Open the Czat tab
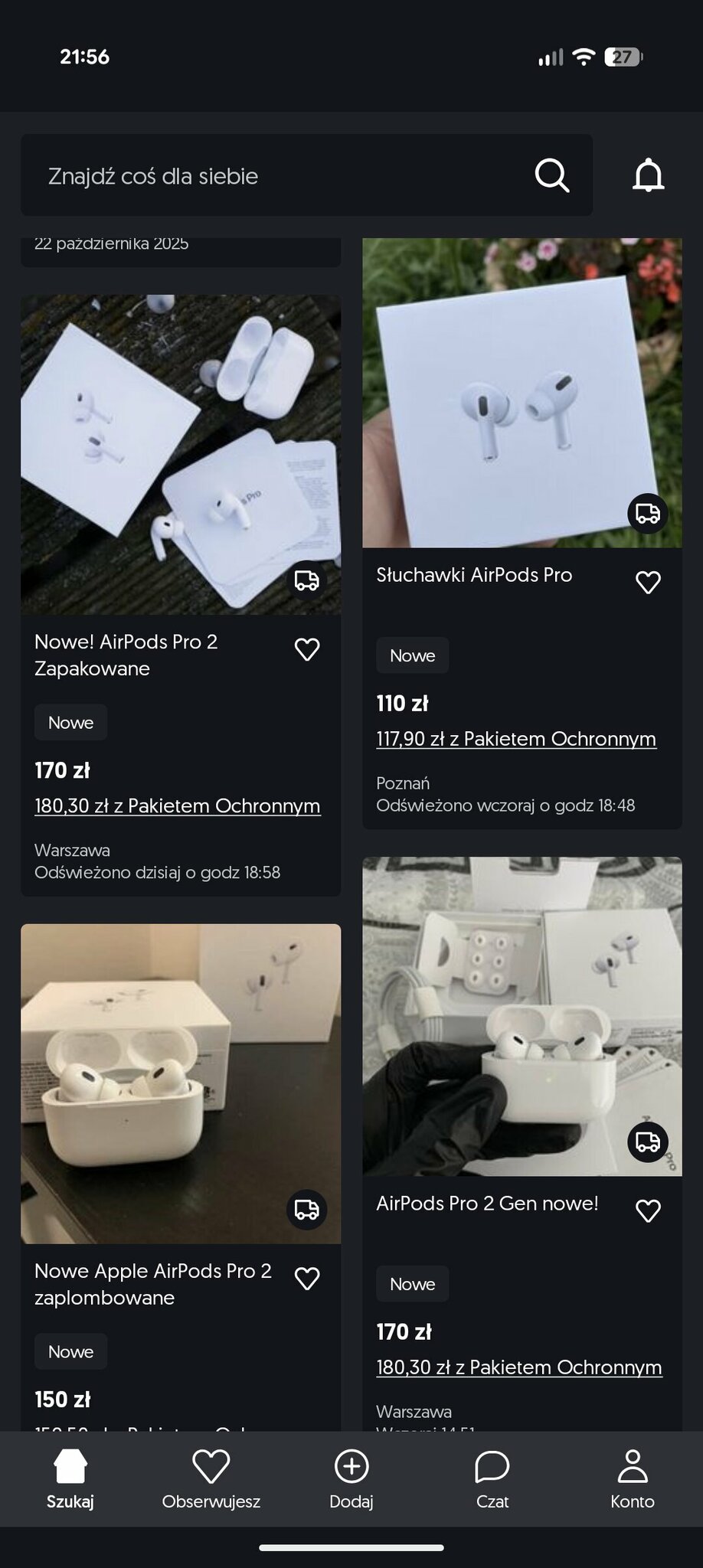This screenshot has height=1568, width=703. [x=492, y=1479]
